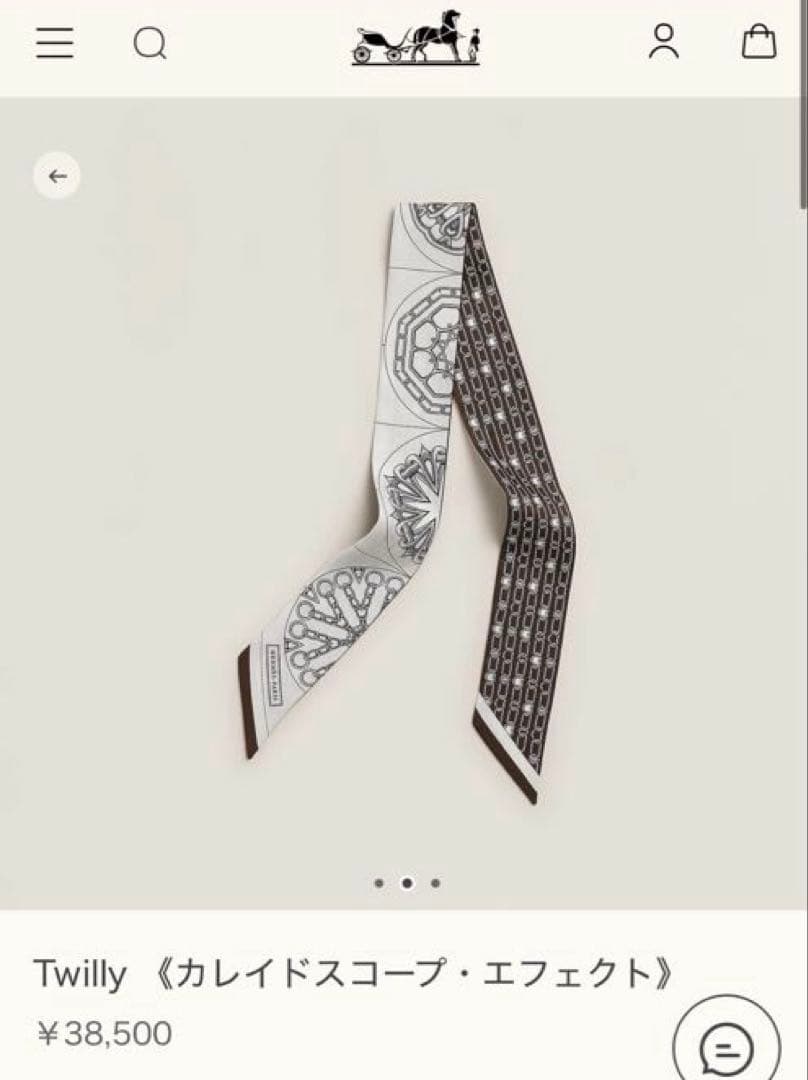Go to the Hermès home page logo

(416, 39)
